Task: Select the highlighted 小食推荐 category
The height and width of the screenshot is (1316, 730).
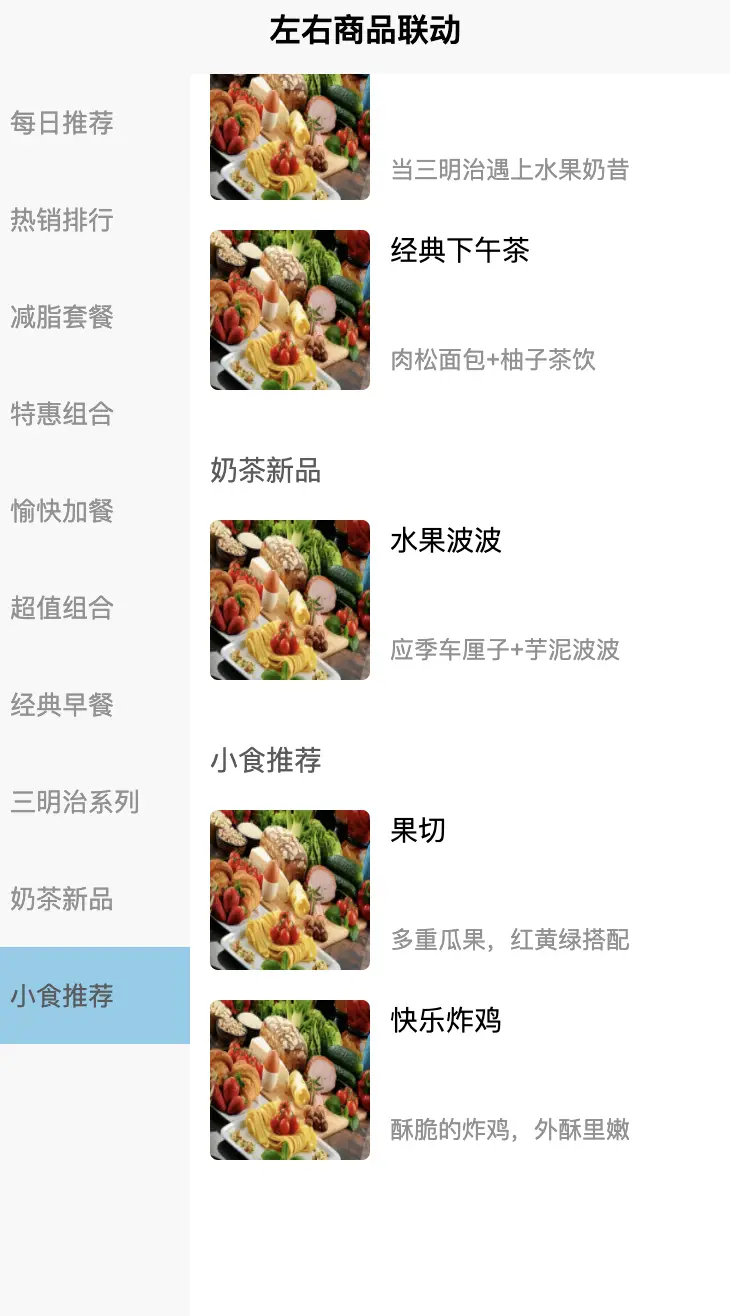Action: [x=95, y=996]
